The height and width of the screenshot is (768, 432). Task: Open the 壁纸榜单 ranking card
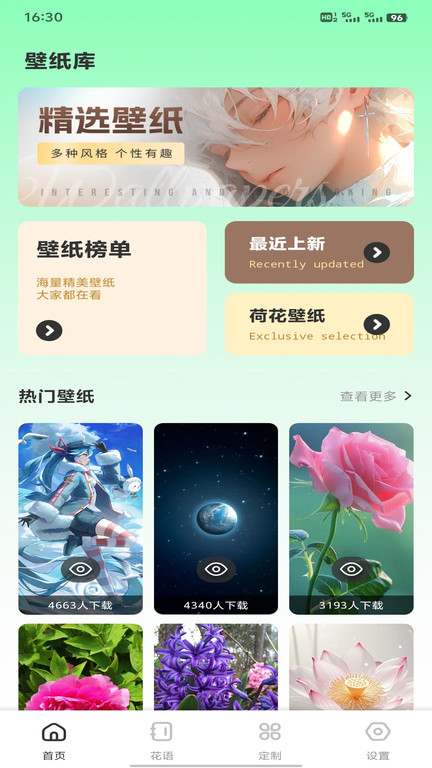coord(112,288)
